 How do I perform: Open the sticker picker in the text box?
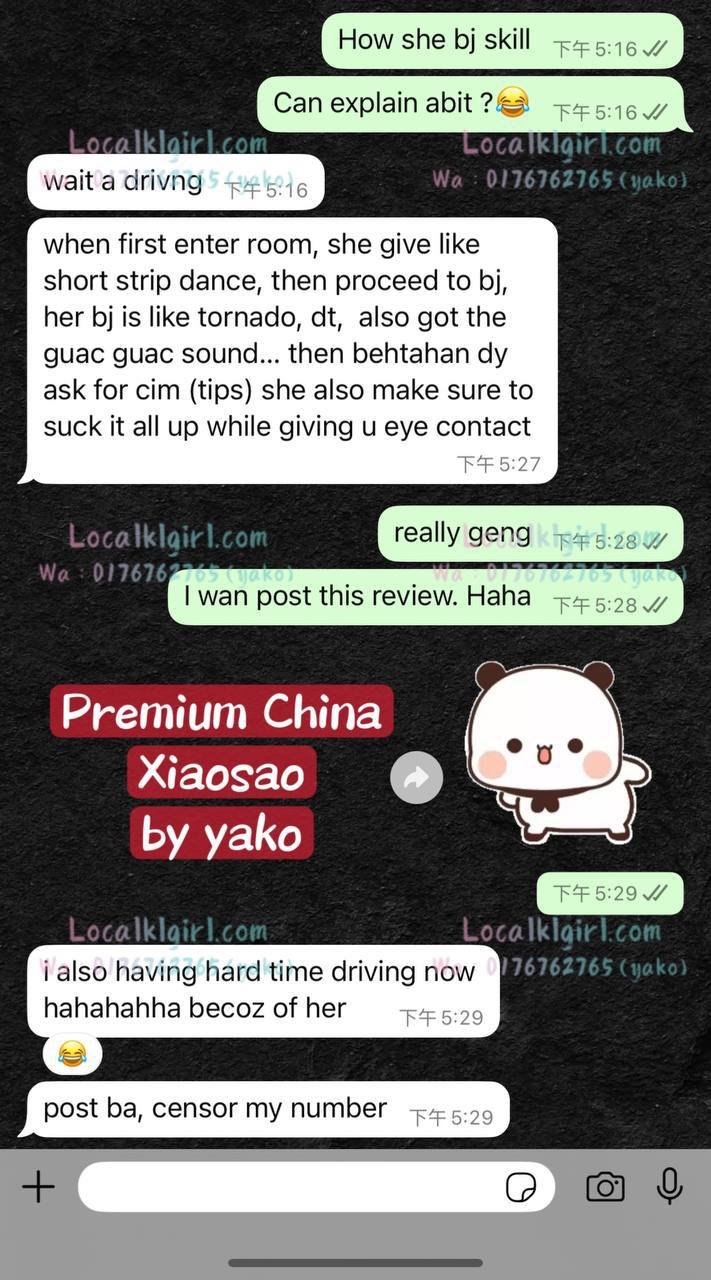pos(521,1187)
